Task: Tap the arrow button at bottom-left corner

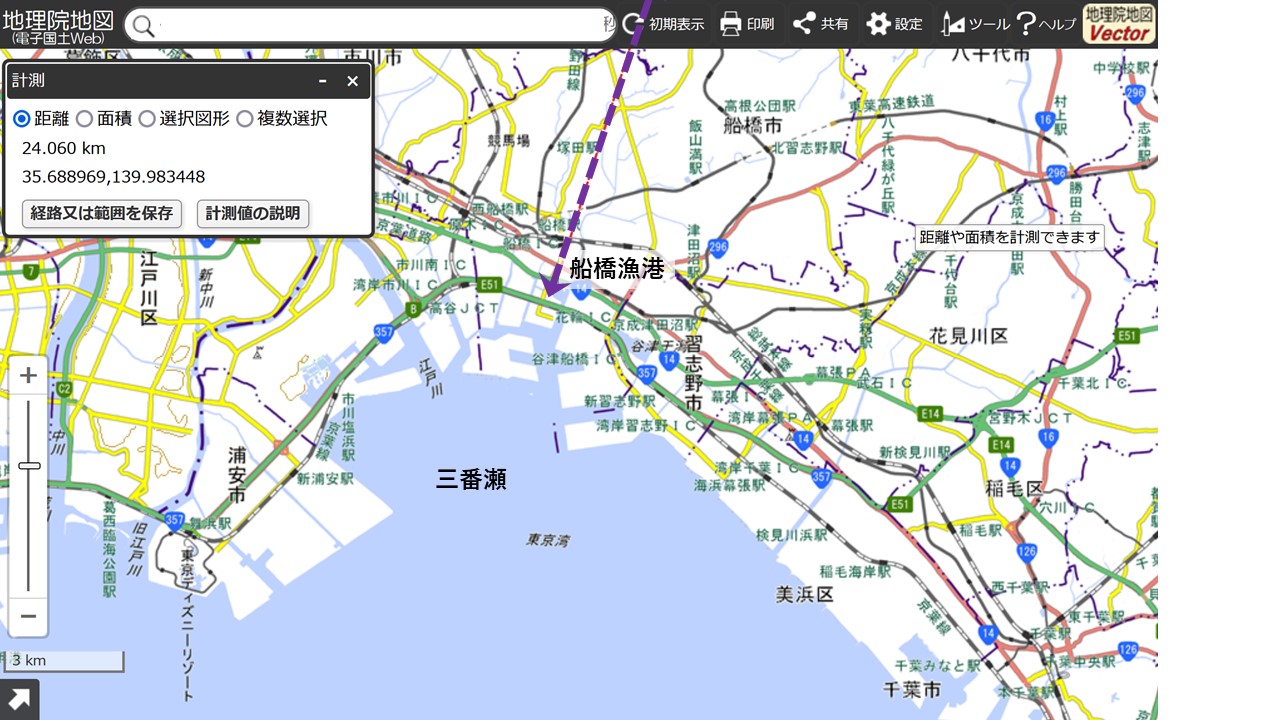Action: click(19, 700)
